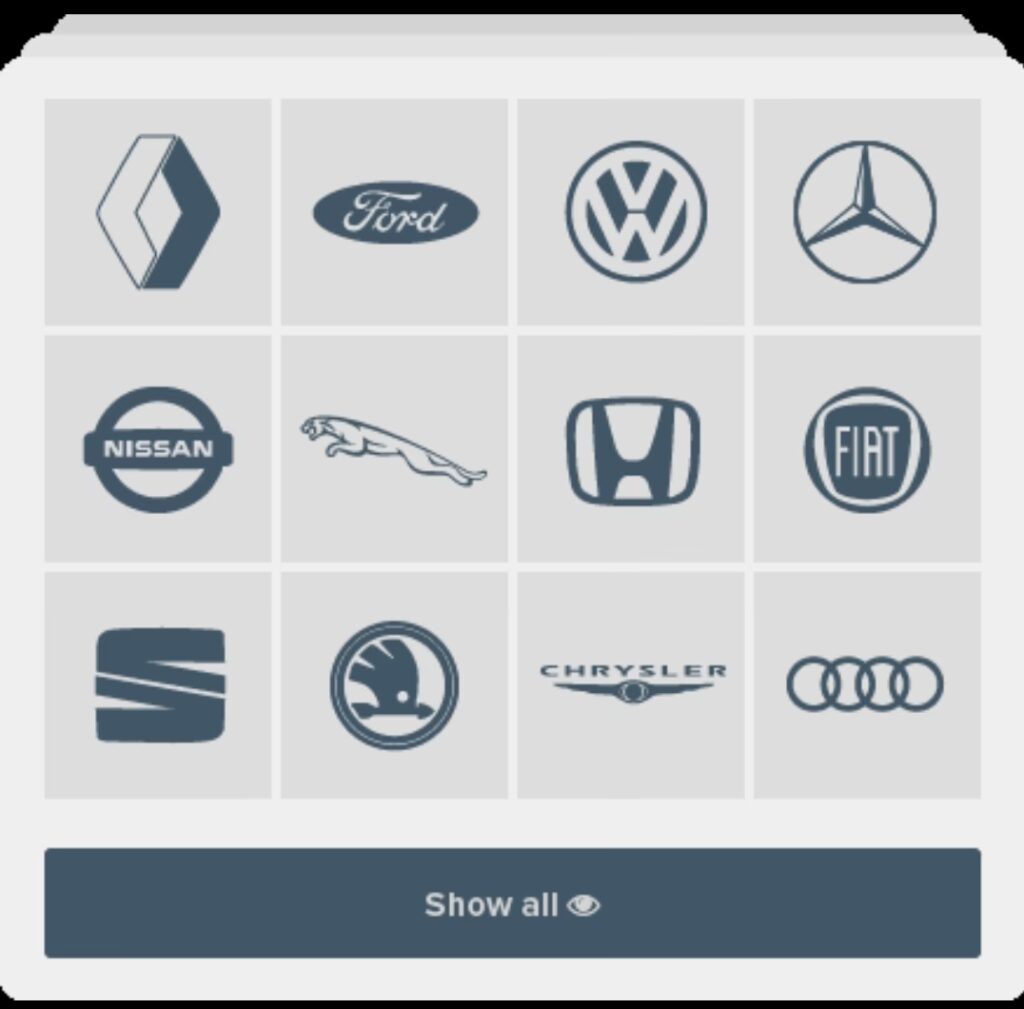Tap the Show all button

(512, 904)
